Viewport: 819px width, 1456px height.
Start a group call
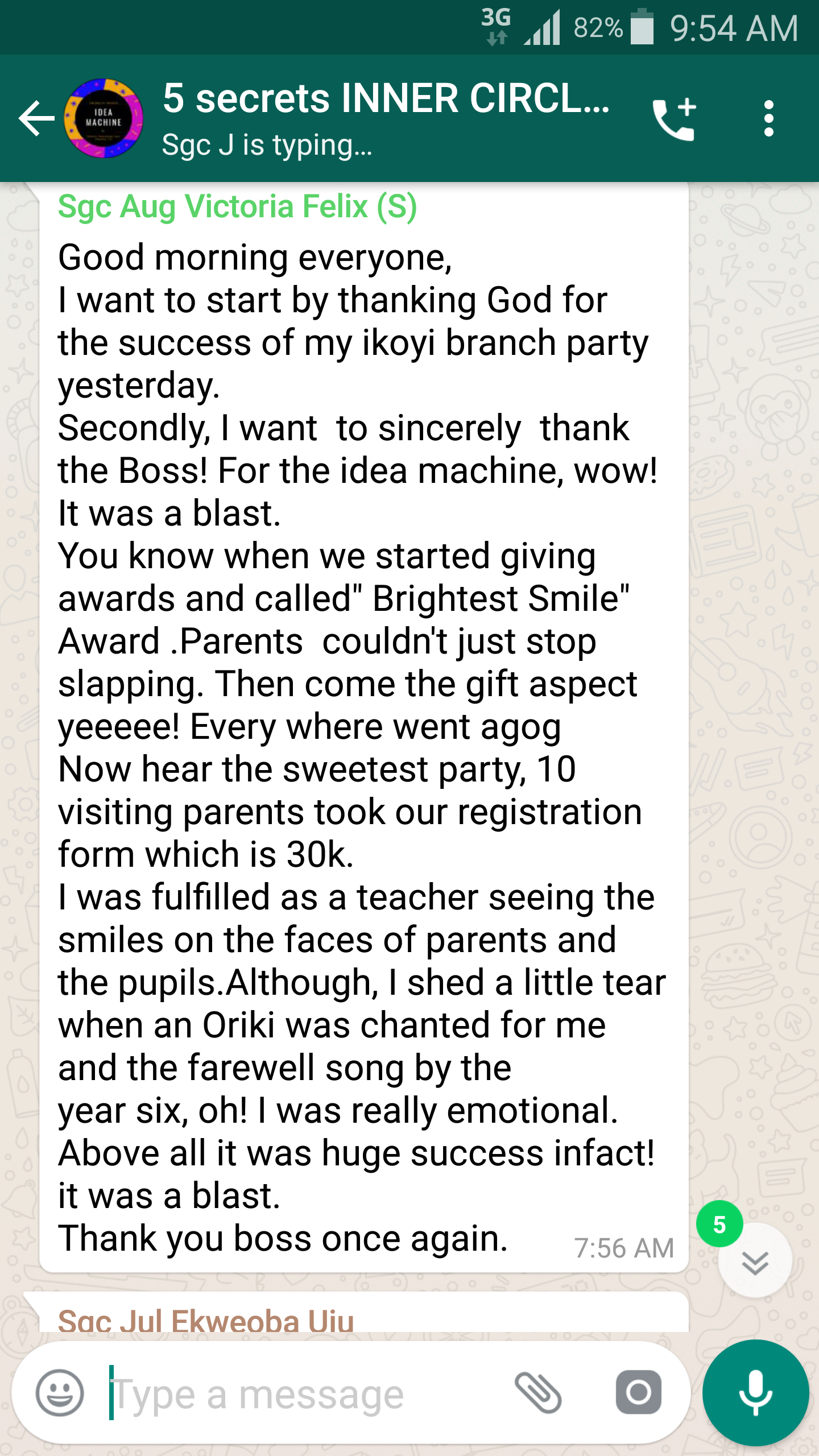tap(675, 118)
